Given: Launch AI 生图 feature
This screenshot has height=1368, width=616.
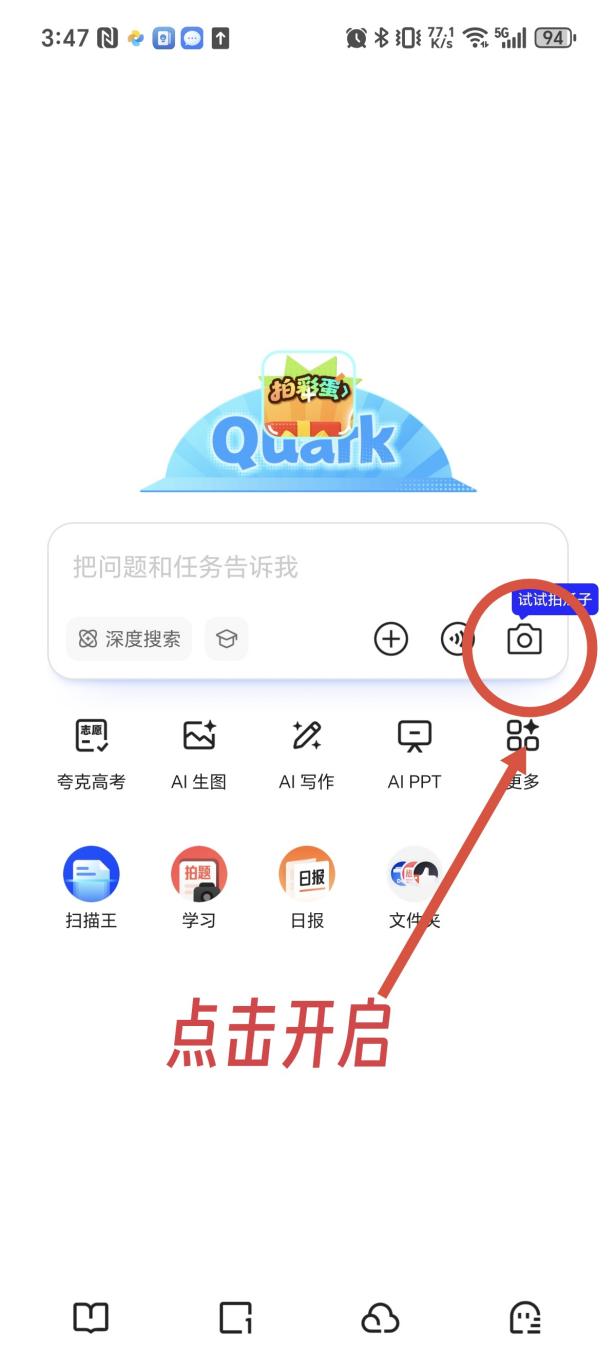Looking at the screenshot, I should tap(199, 754).
